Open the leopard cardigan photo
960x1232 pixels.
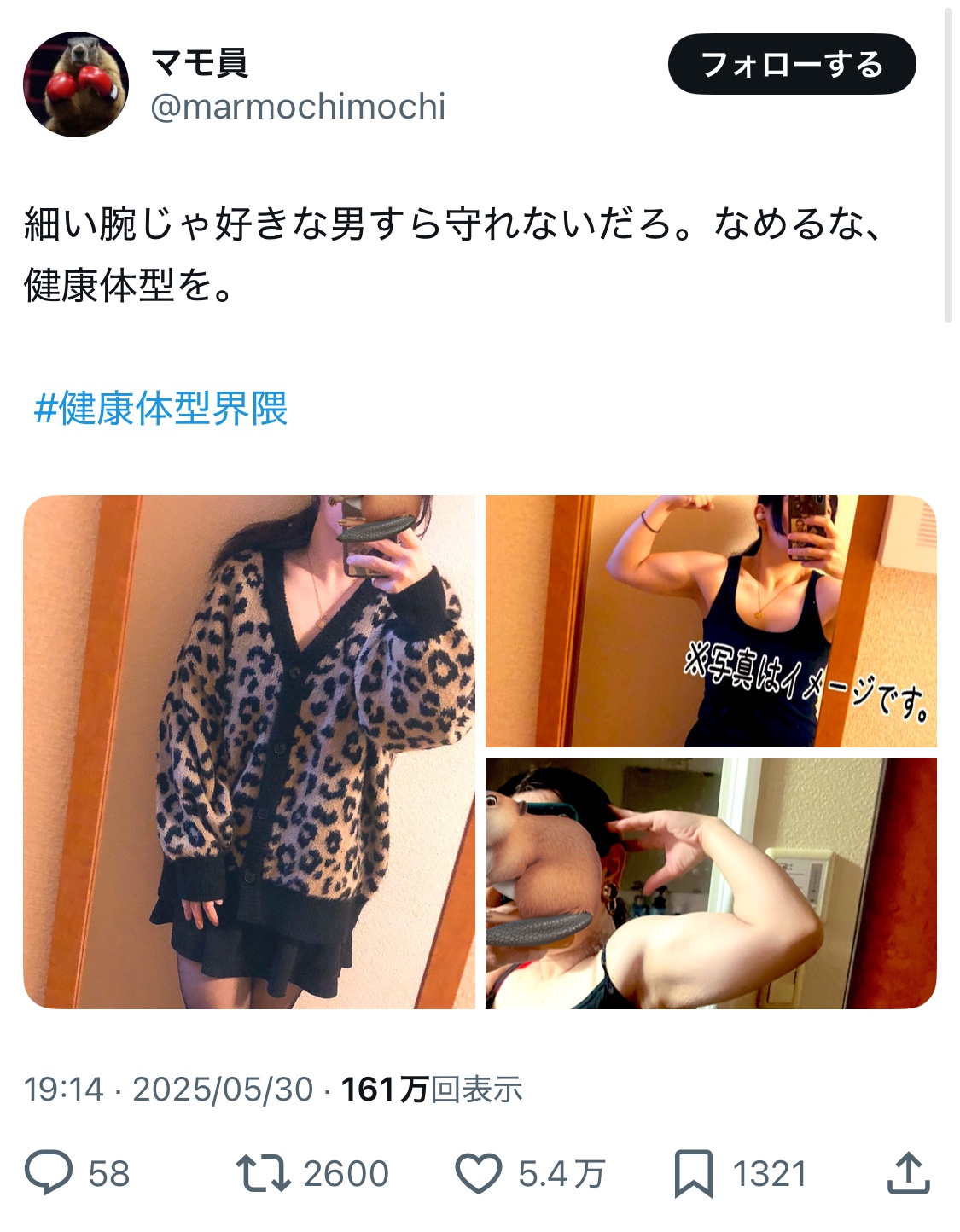pyautogui.click(x=249, y=752)
